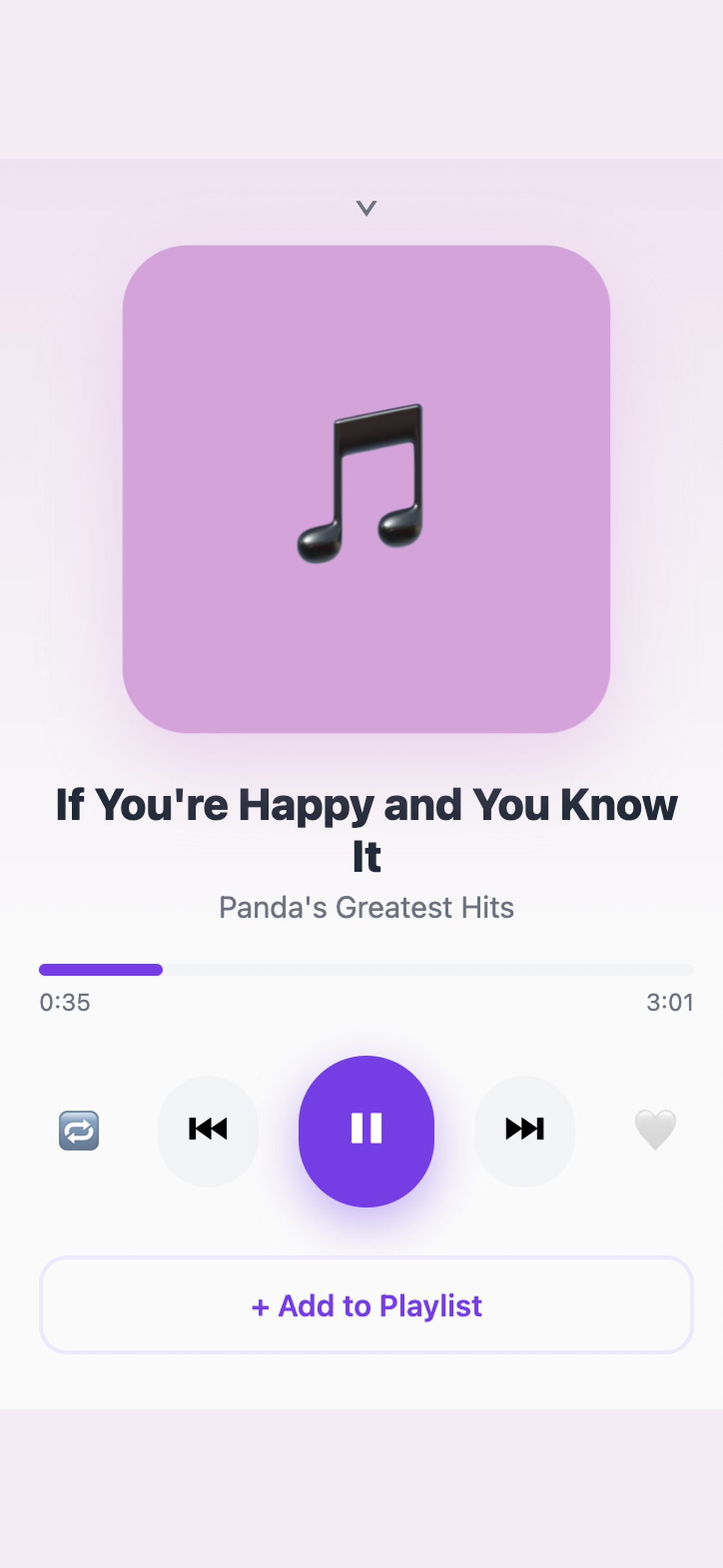
Task: Select the pause icon inside the purple circle
Action: coord(367,1130)
